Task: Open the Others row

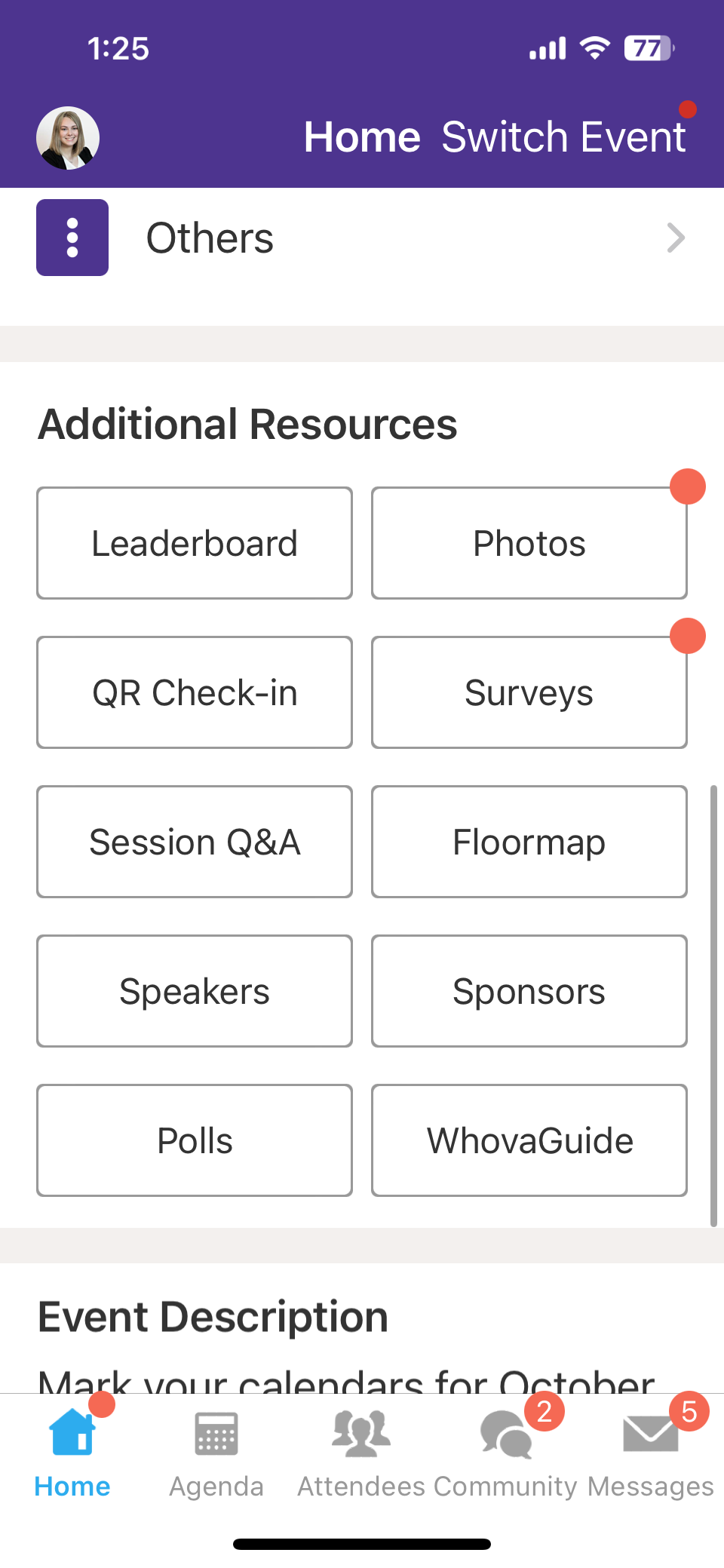Action: coord(362,238)
